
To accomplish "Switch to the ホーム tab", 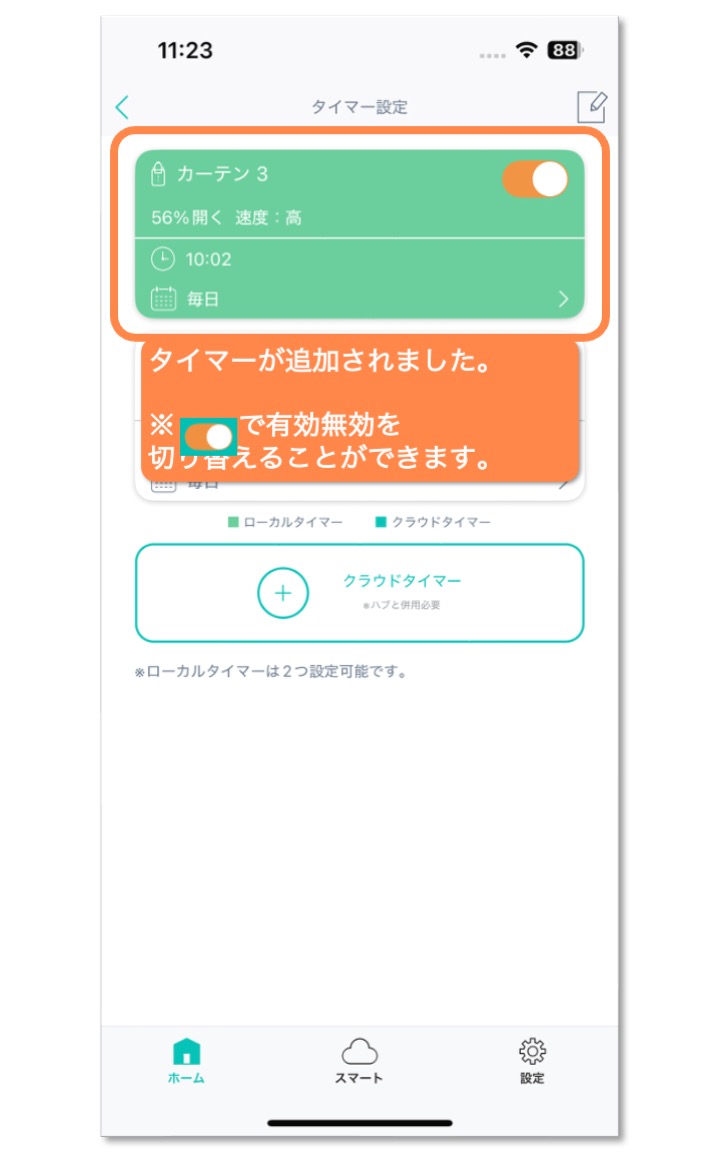I will pyautogui.click(x=187, y=1061).
